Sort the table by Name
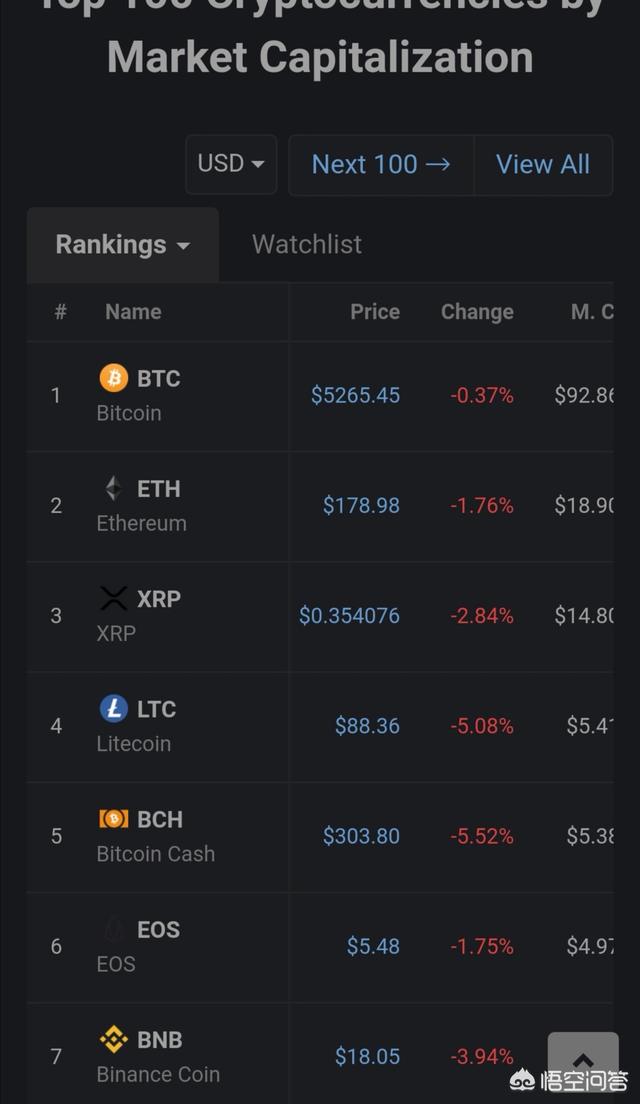 [x=133, y=312]
